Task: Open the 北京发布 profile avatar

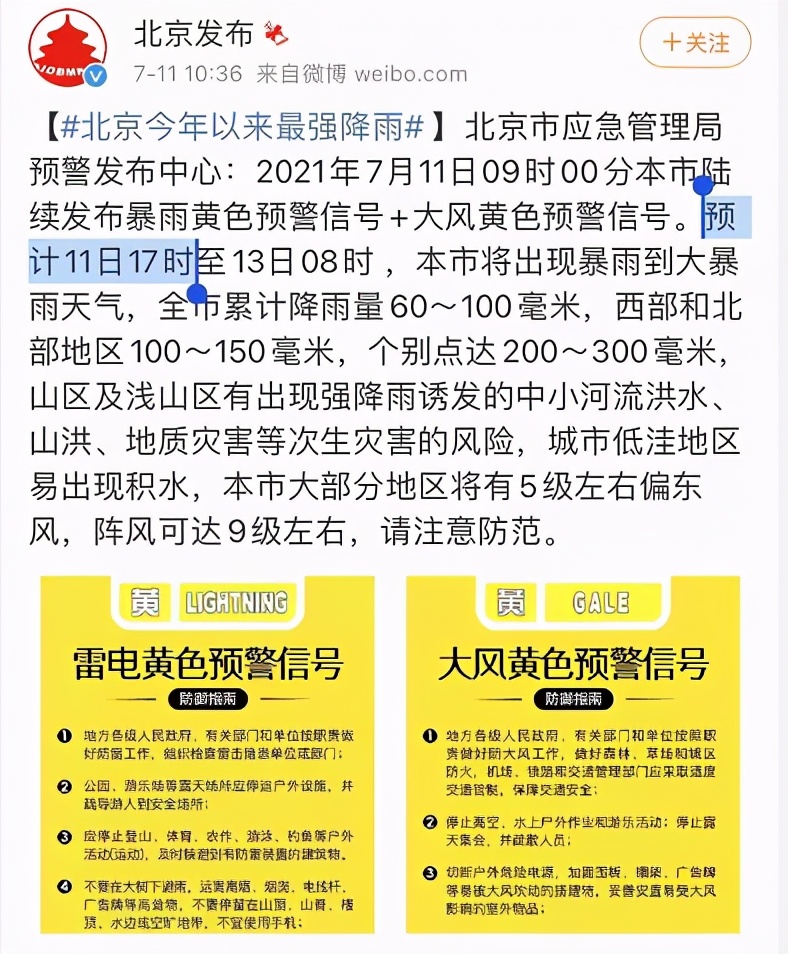Action: tap(68, 49)
